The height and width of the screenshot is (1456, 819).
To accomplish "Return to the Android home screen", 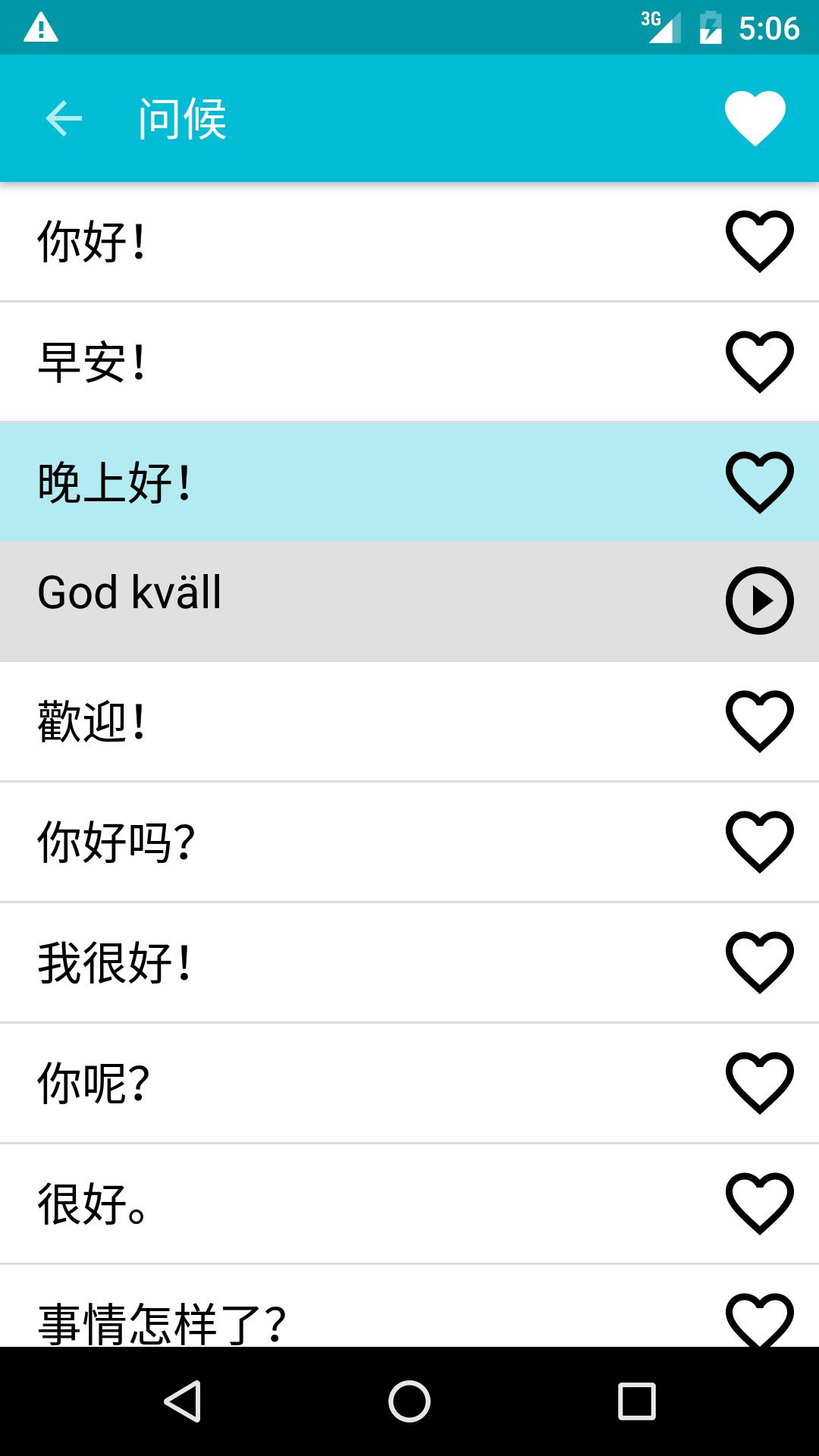I will [x=409, y=1401].
